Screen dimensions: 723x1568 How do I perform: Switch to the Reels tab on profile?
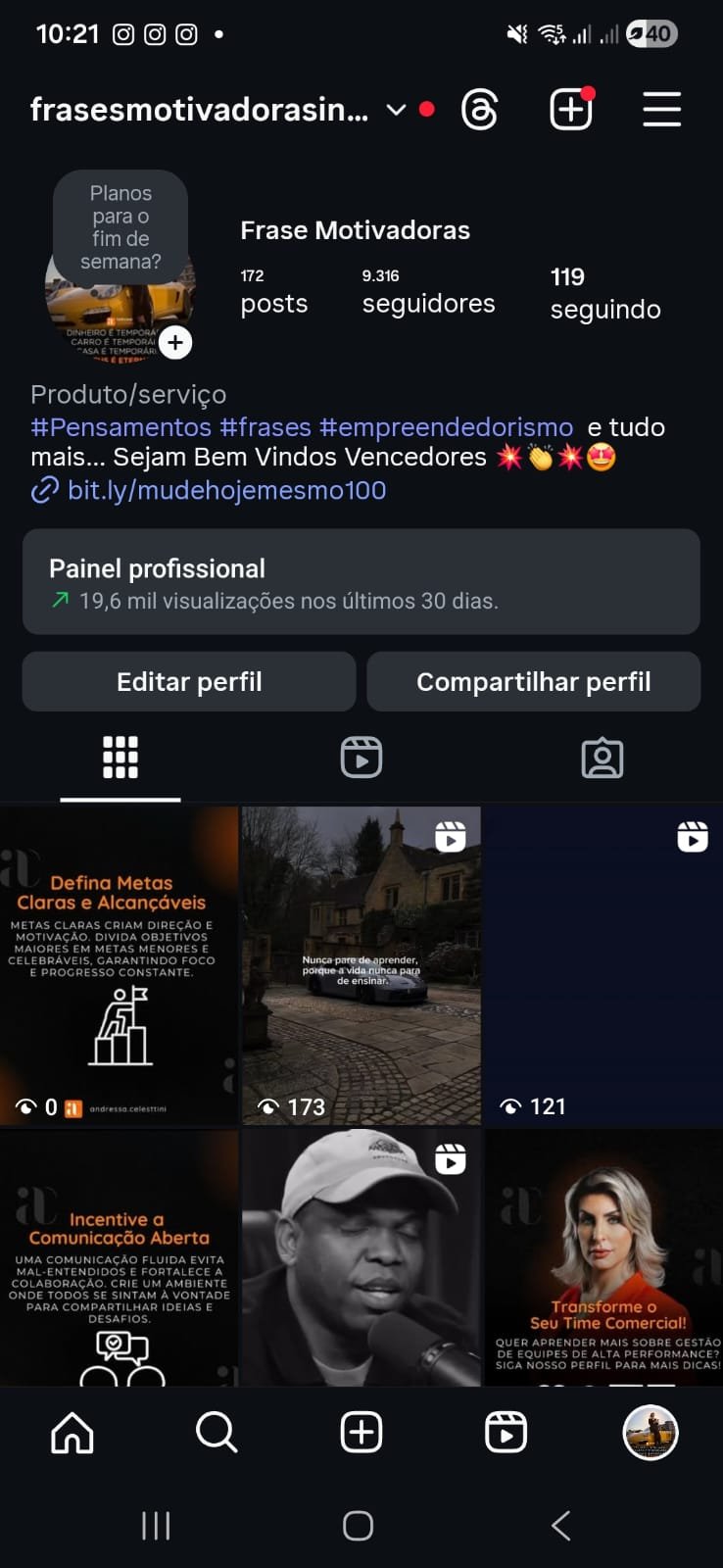(x=361, y=758)
